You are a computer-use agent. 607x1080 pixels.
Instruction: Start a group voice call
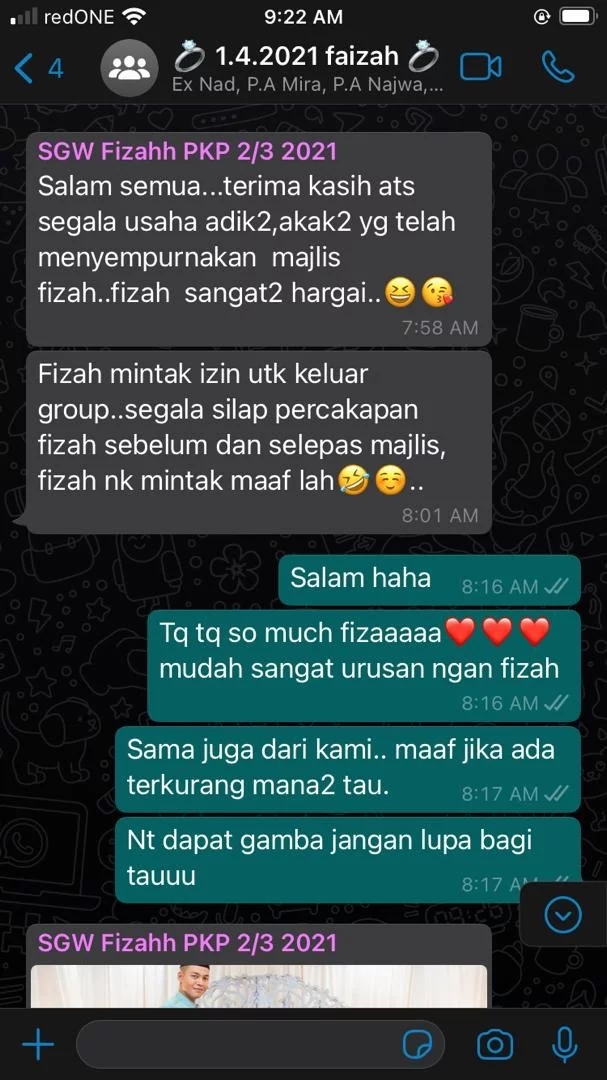(558, 67)
